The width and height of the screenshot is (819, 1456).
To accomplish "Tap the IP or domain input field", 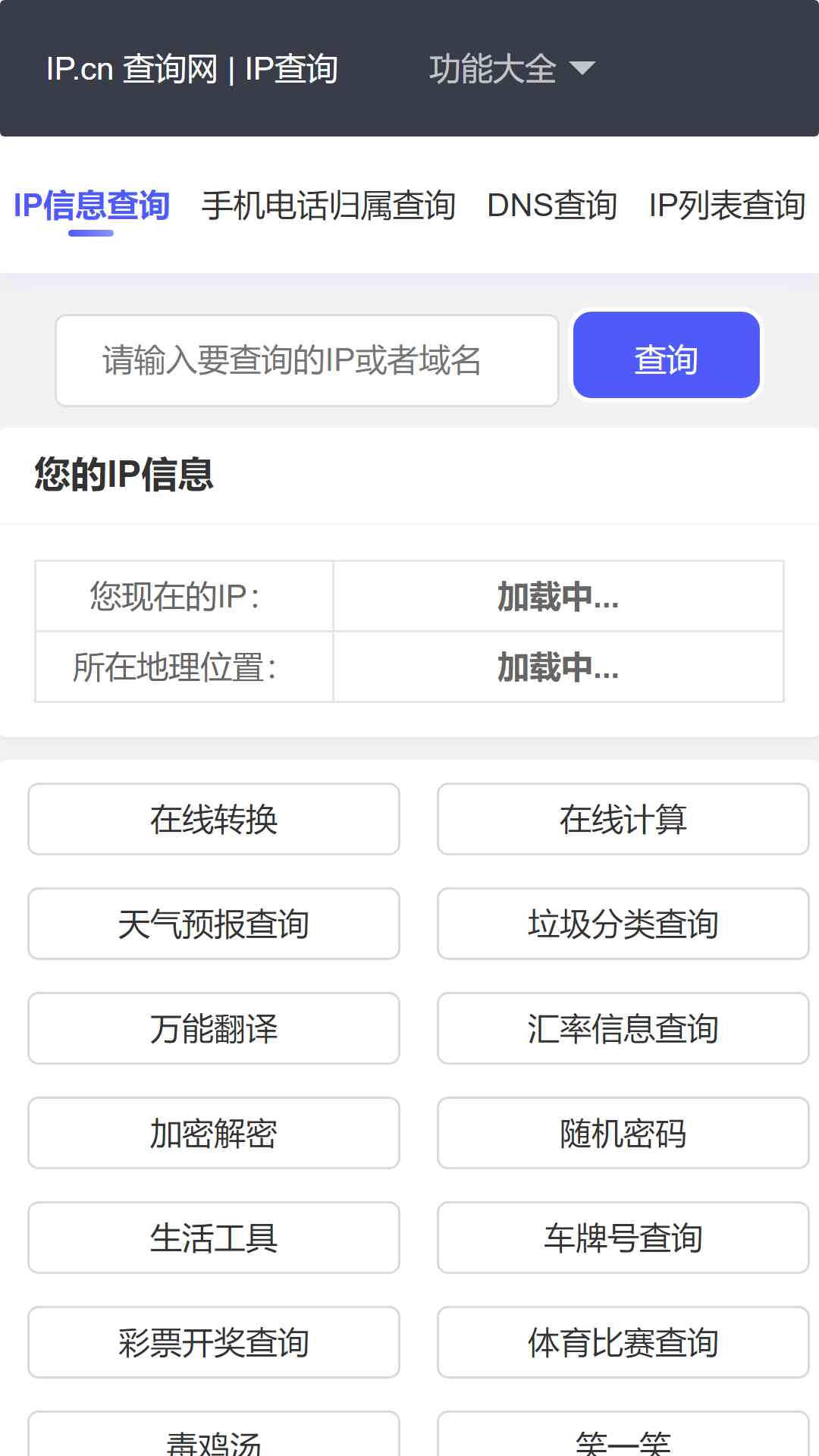I will tap(307, 360).
